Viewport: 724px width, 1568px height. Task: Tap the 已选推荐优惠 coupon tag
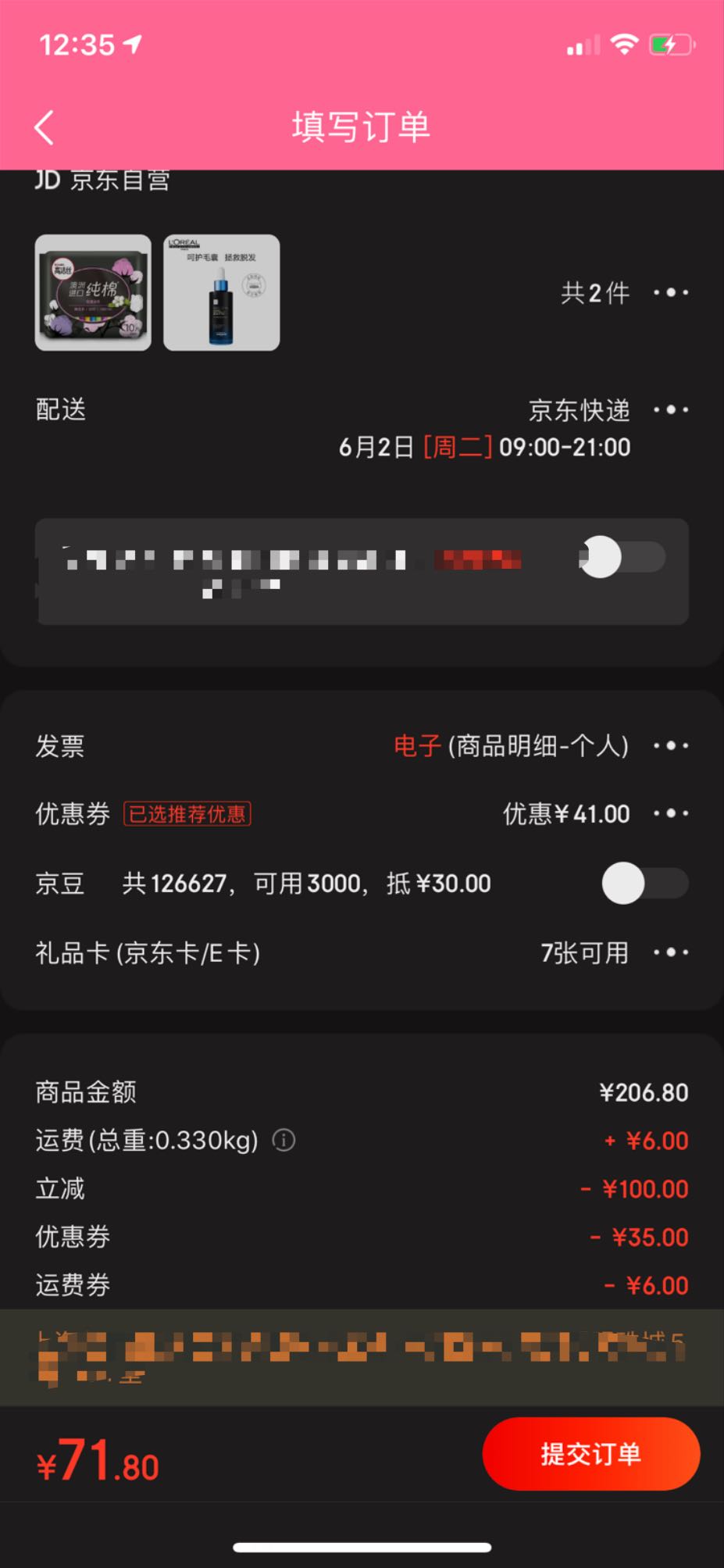click(x=187, y=814)
